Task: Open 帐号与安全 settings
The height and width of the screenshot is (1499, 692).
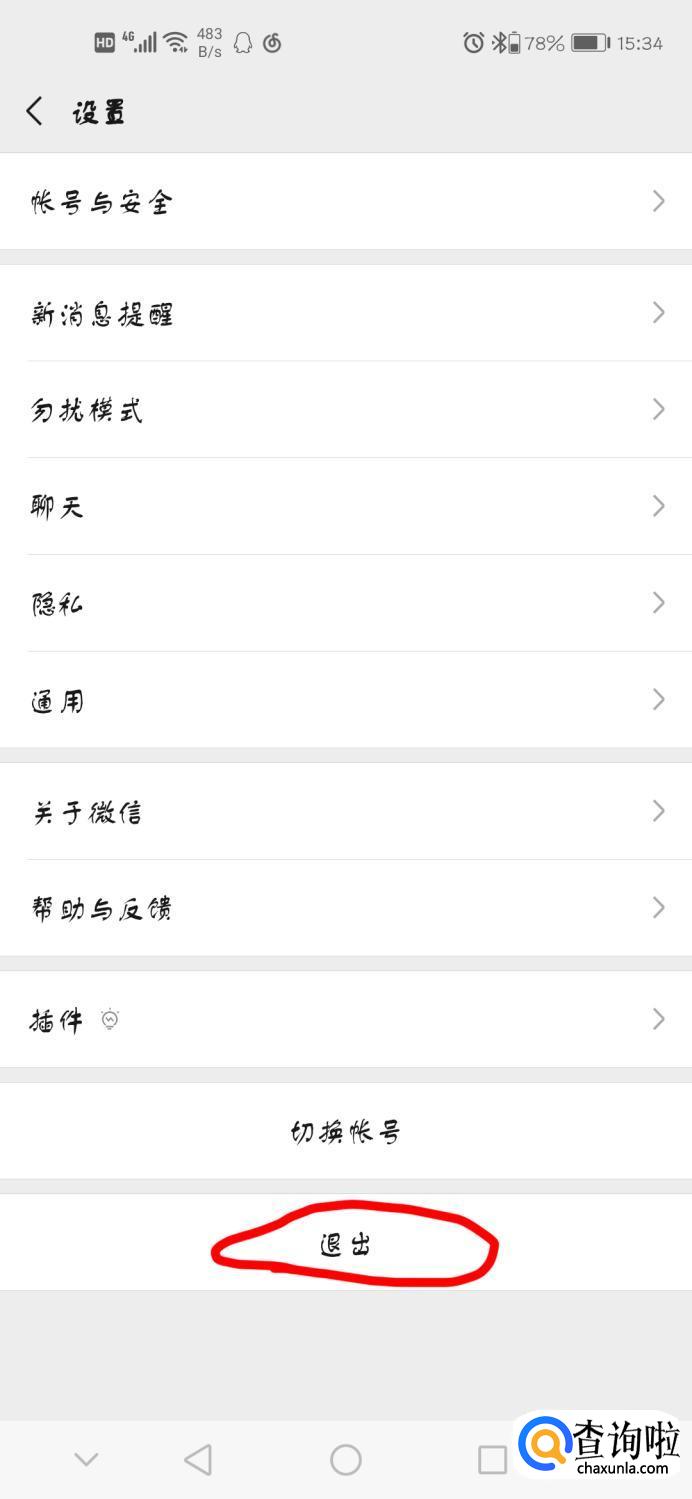Action: click(x=346, y=202)
